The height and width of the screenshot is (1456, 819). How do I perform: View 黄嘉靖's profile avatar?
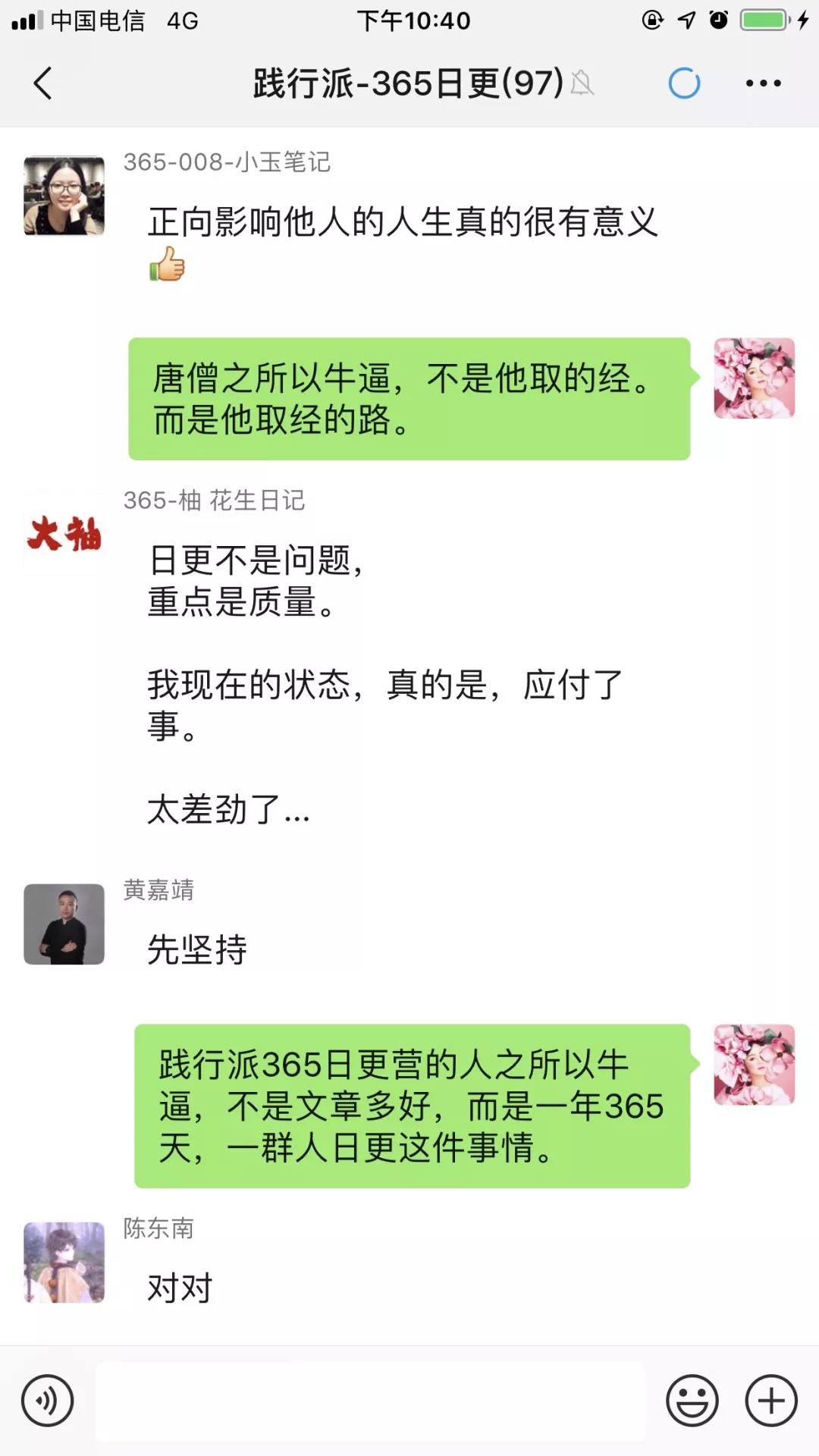(x=64, y=924)
